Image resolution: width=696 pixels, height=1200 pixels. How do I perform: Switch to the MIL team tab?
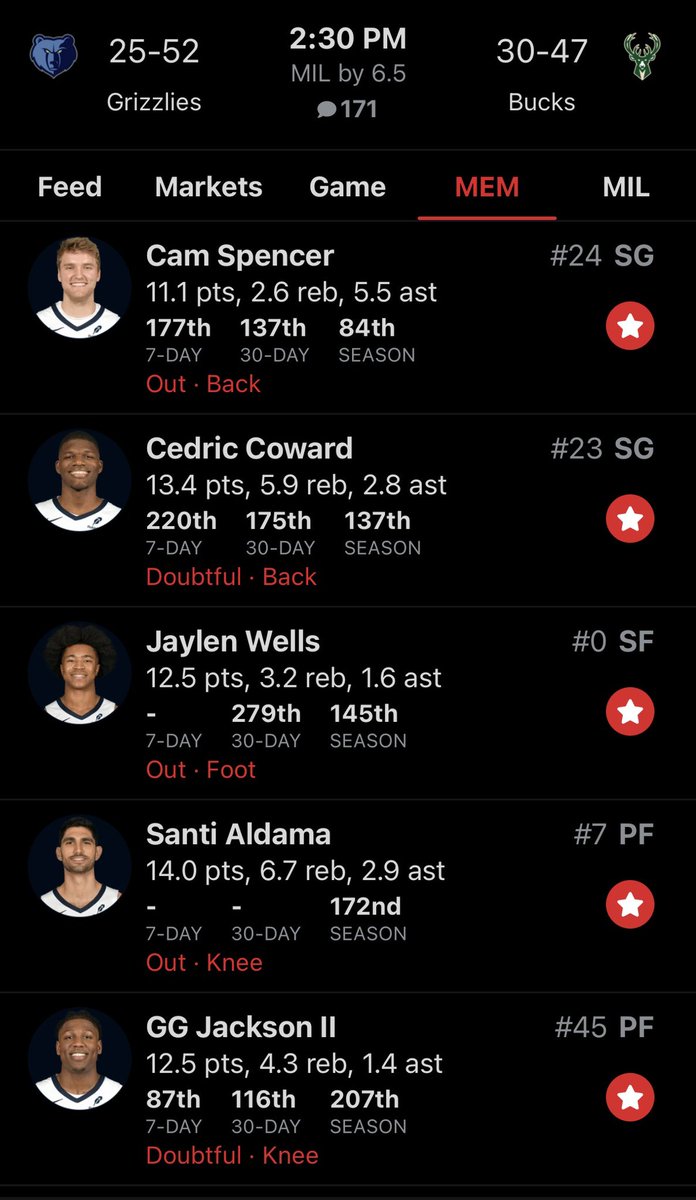click(626, 187)
